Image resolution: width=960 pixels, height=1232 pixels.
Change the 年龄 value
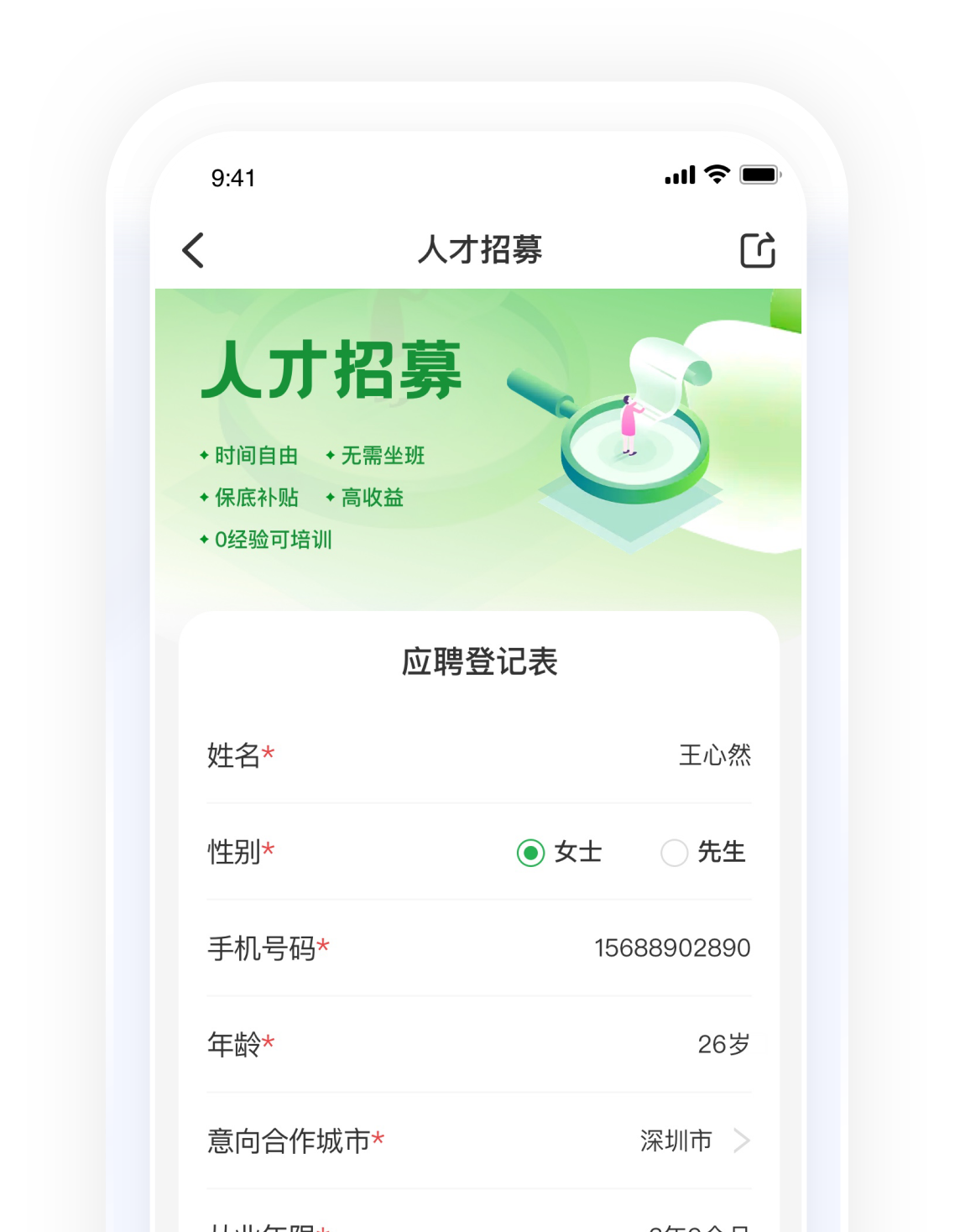tap(723, 1045)
